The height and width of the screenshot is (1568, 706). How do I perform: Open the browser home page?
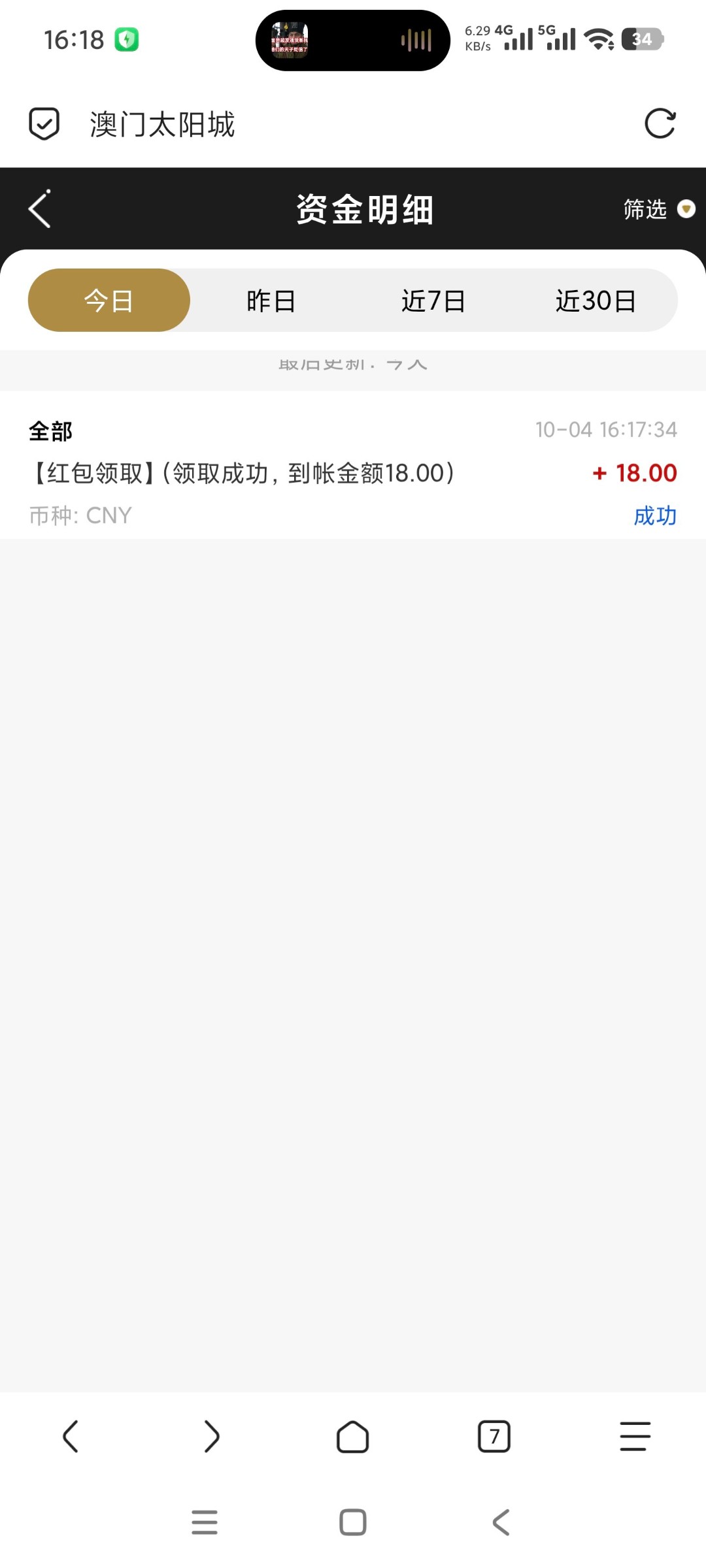[353, 1436]
